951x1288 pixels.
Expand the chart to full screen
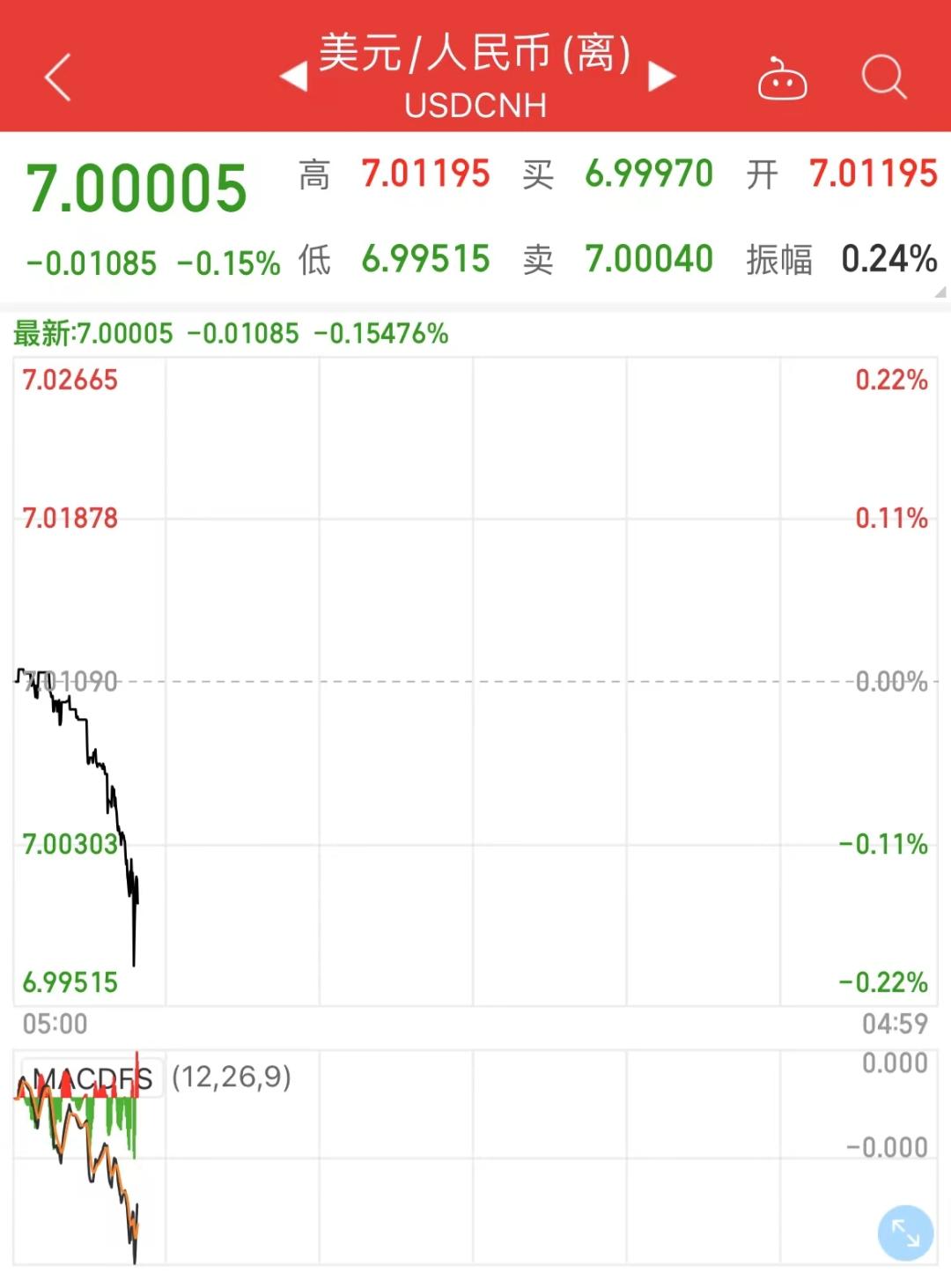(905, 1232)
